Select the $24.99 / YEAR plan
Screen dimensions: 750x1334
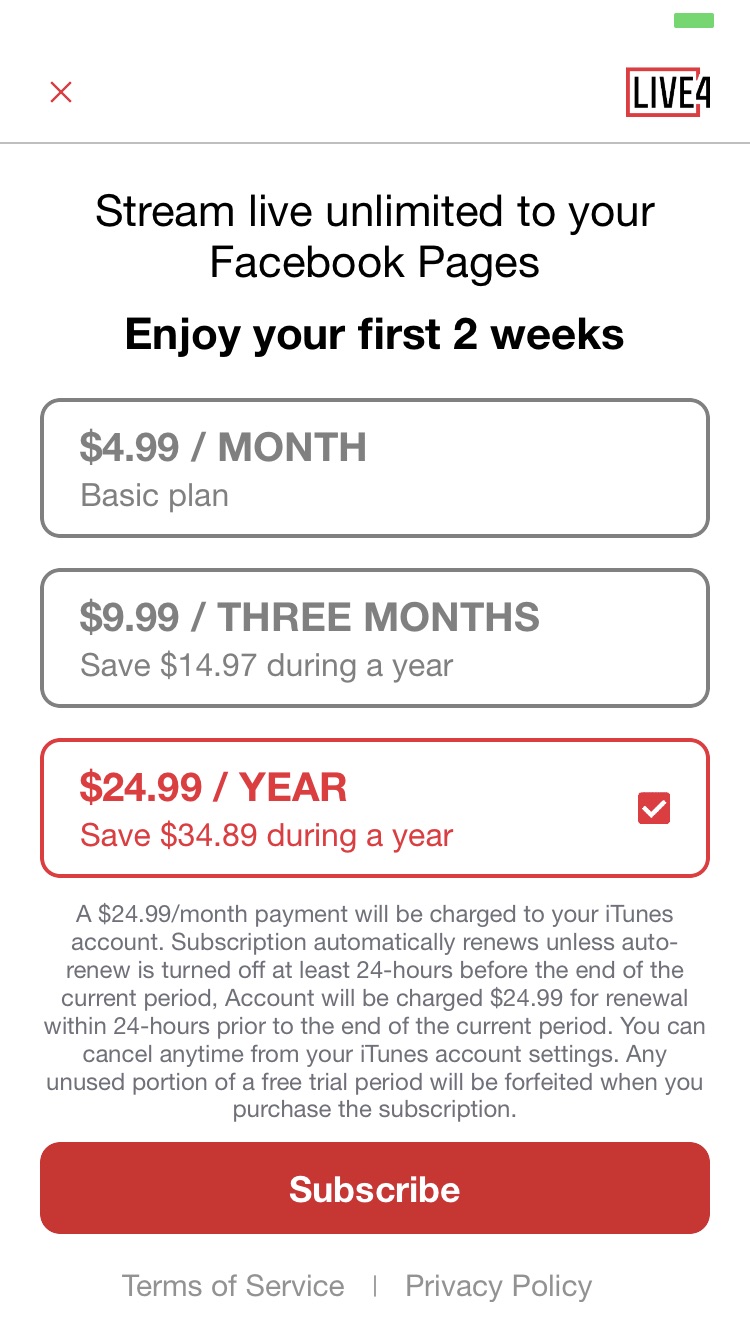(x=375, y=808)
